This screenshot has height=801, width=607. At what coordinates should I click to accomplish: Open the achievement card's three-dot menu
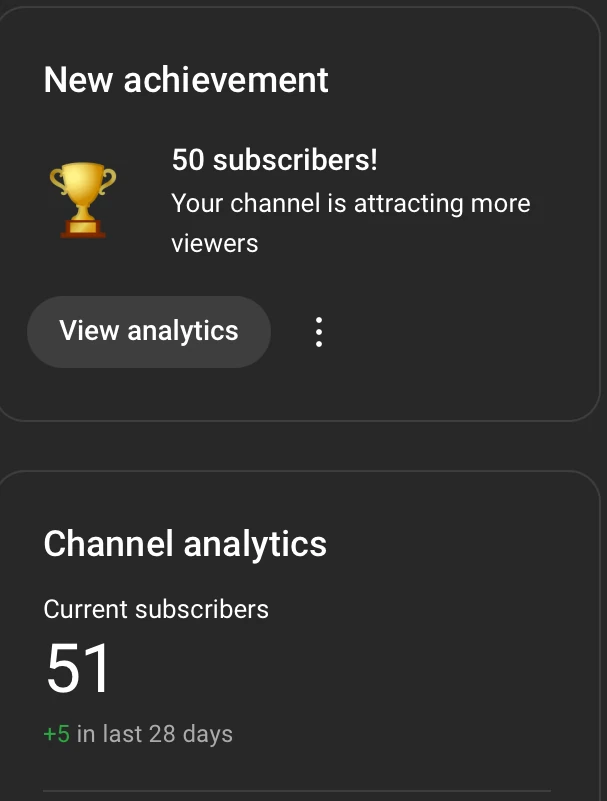click(x=319, y=332)
